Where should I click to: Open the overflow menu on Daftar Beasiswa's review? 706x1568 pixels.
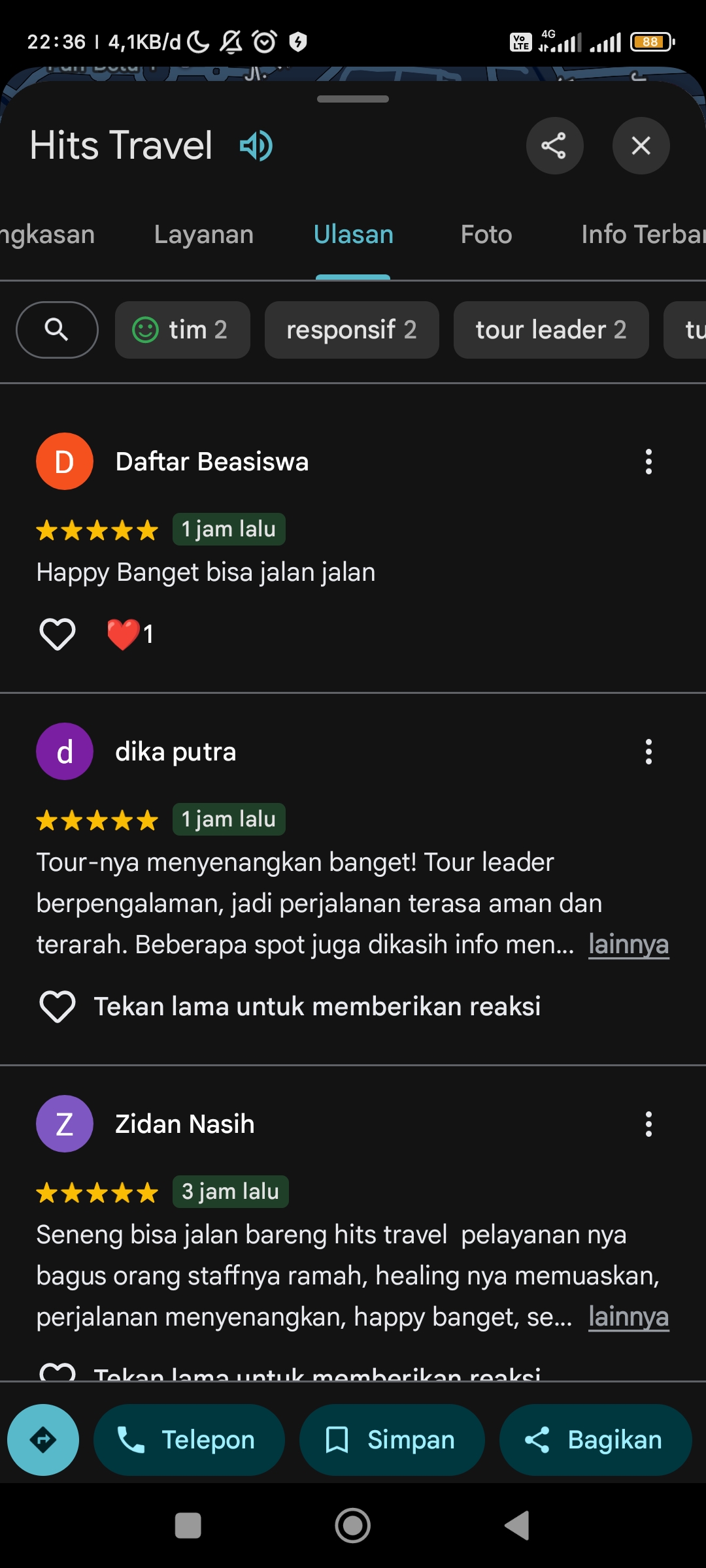648,462
